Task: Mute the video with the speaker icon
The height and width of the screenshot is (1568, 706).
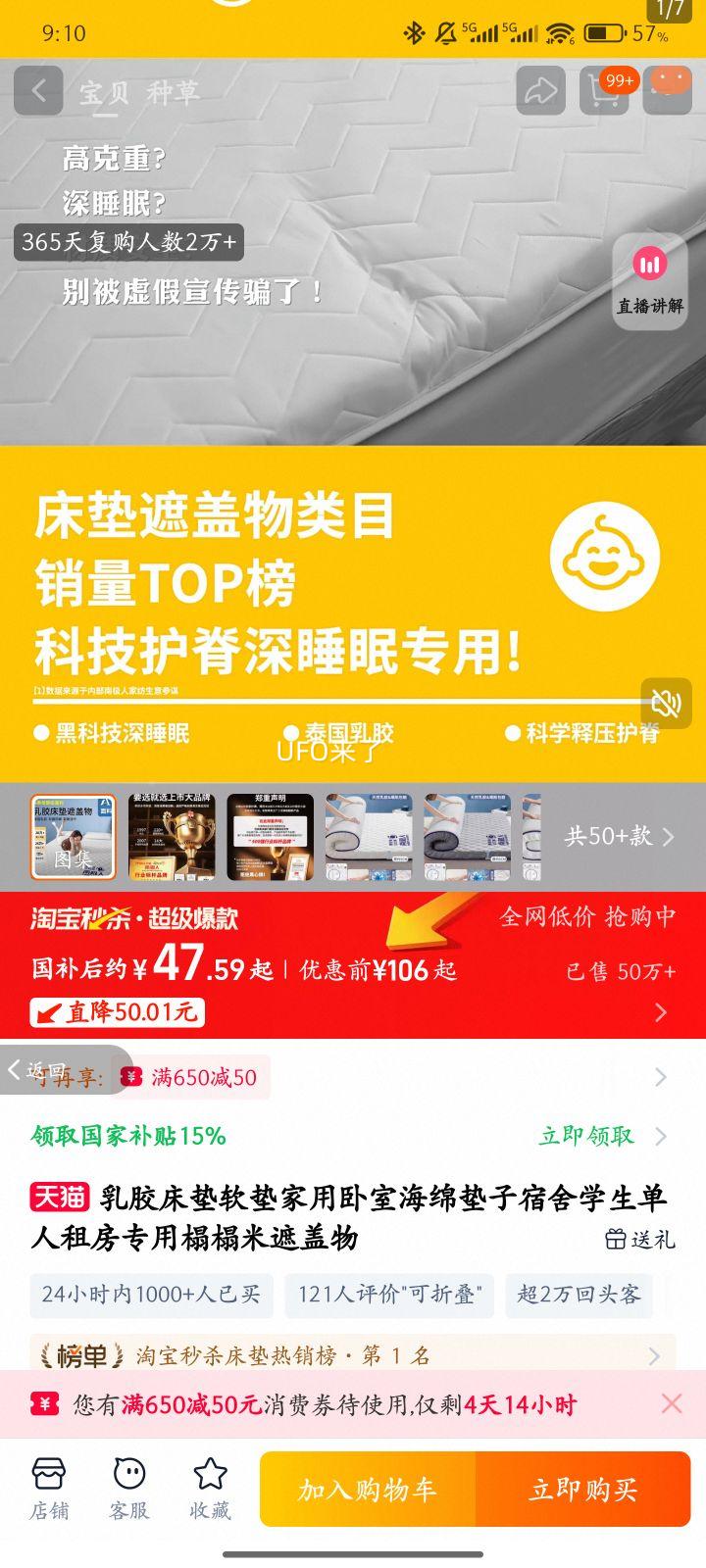Action: [667, 703]
